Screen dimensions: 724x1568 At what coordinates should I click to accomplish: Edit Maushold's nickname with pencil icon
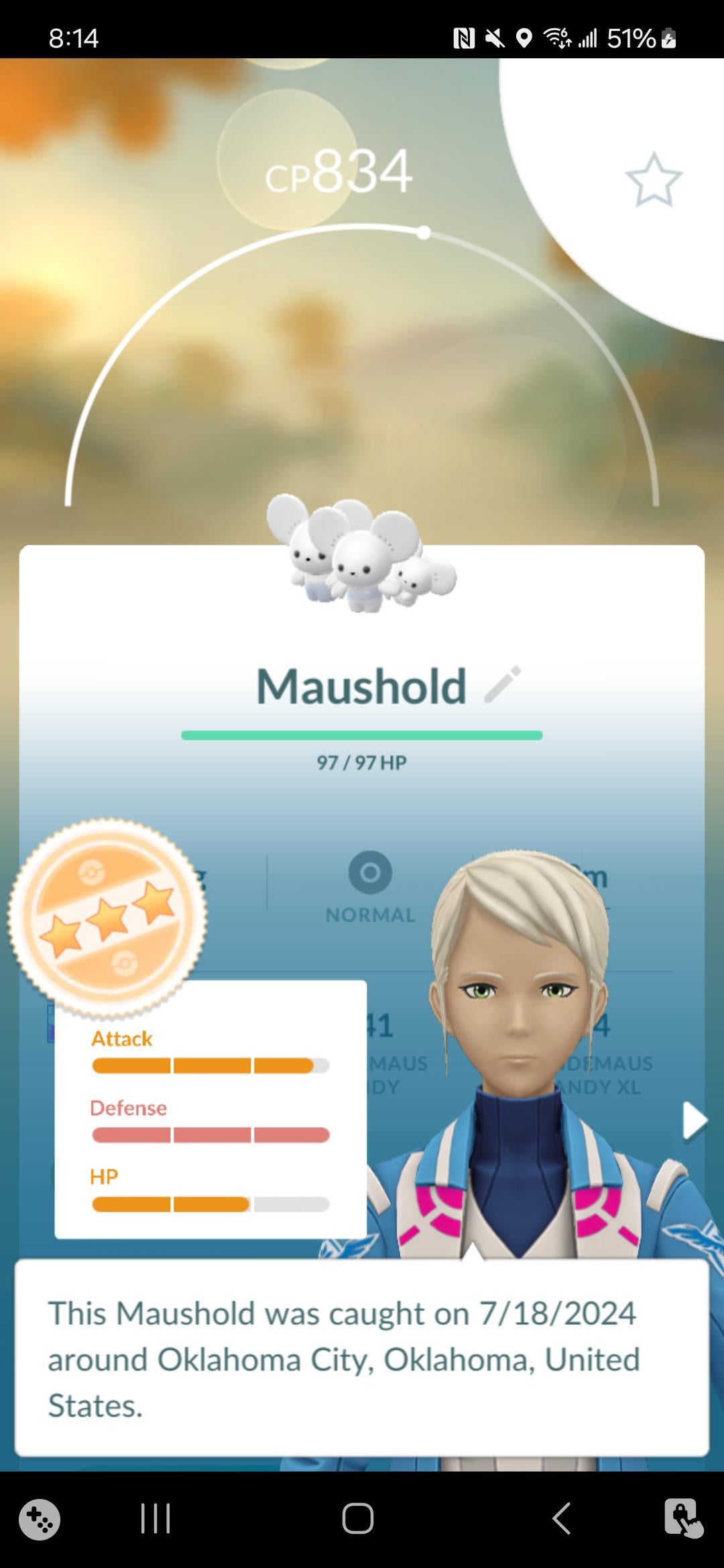502,684
